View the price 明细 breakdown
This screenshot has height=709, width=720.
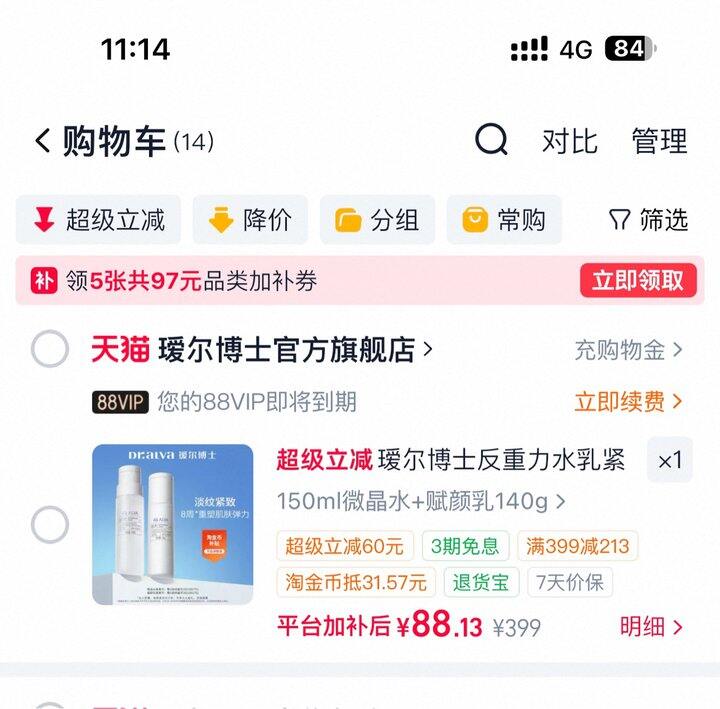pyautogui.click(x=651, y=626)
